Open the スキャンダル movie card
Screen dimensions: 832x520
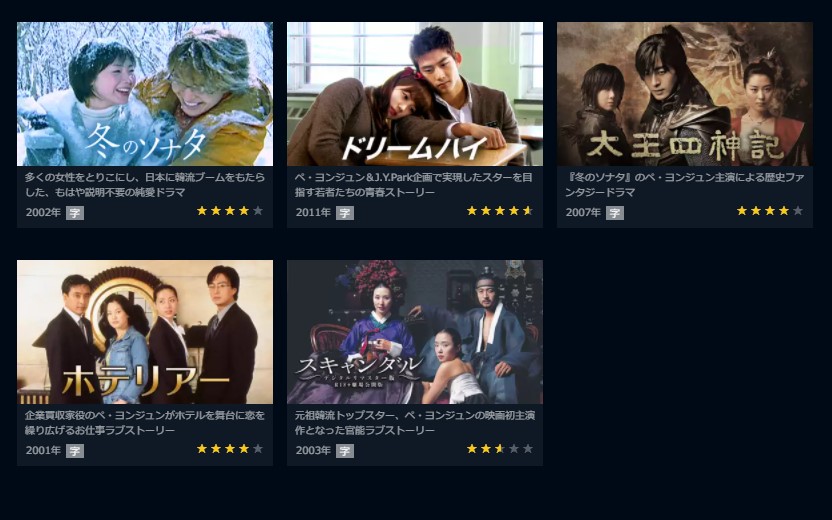pyautogui.click(x=414, y=333)
